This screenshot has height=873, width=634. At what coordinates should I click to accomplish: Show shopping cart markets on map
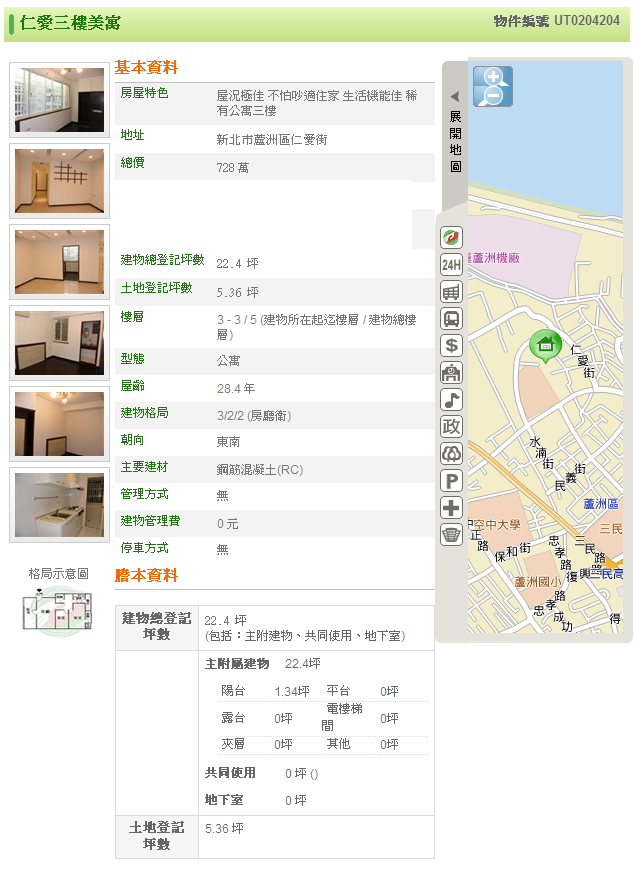click(451, 292)
